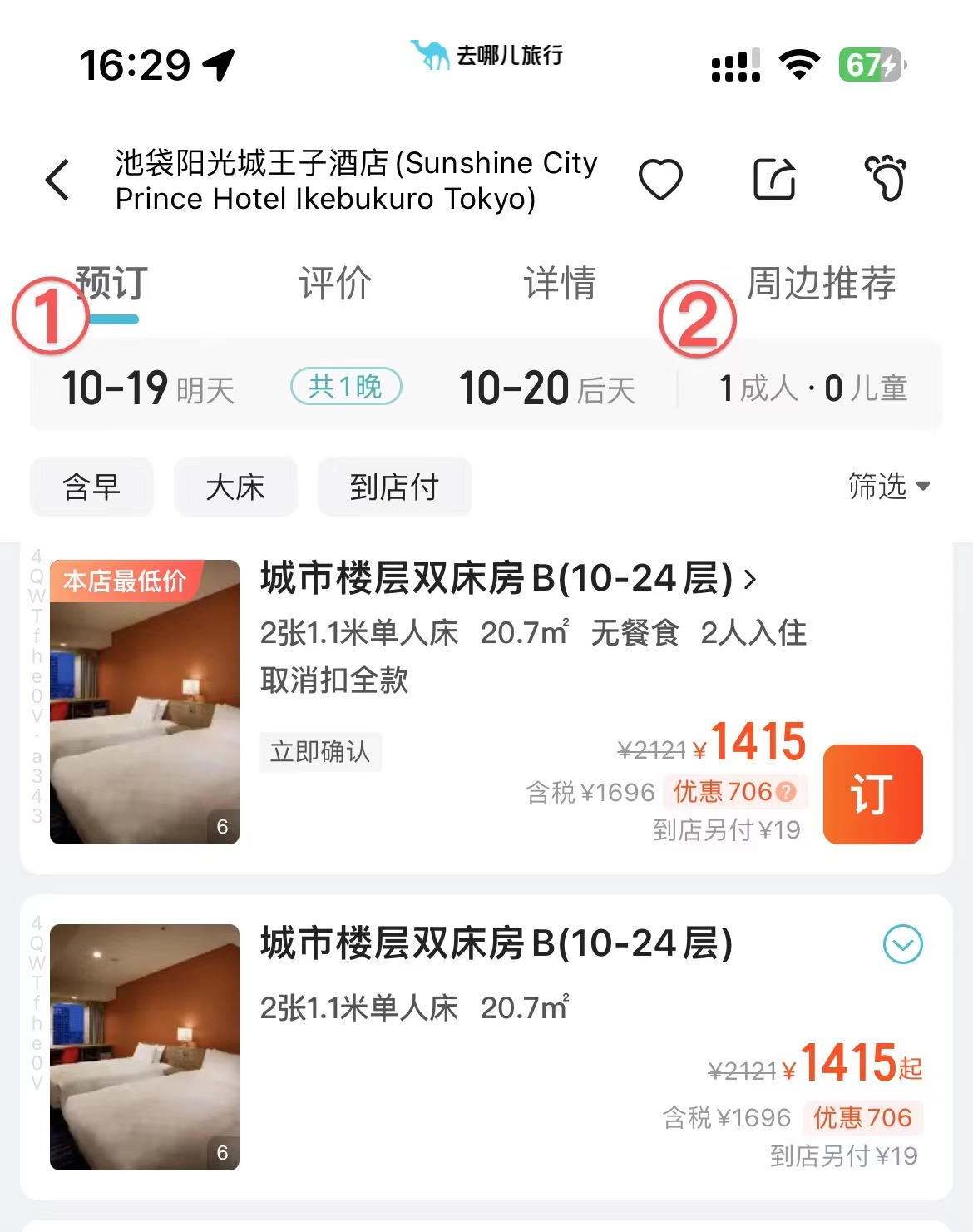973x1232 pixels.
Task: Open room details for 本店最低价 城市楼层双床房B
Action: tap(507, 579)
